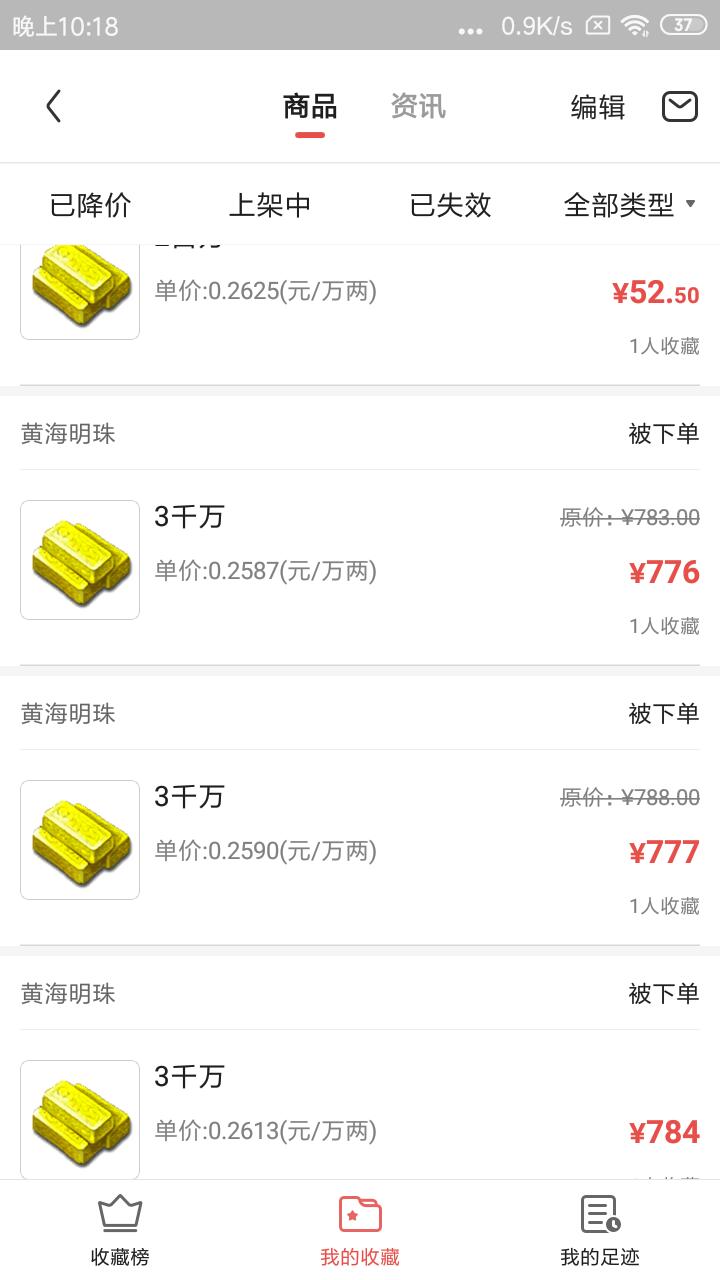Expand the 全部类型 dropdown
Viewport: 720px width, 1280px height.
point(630,205)
